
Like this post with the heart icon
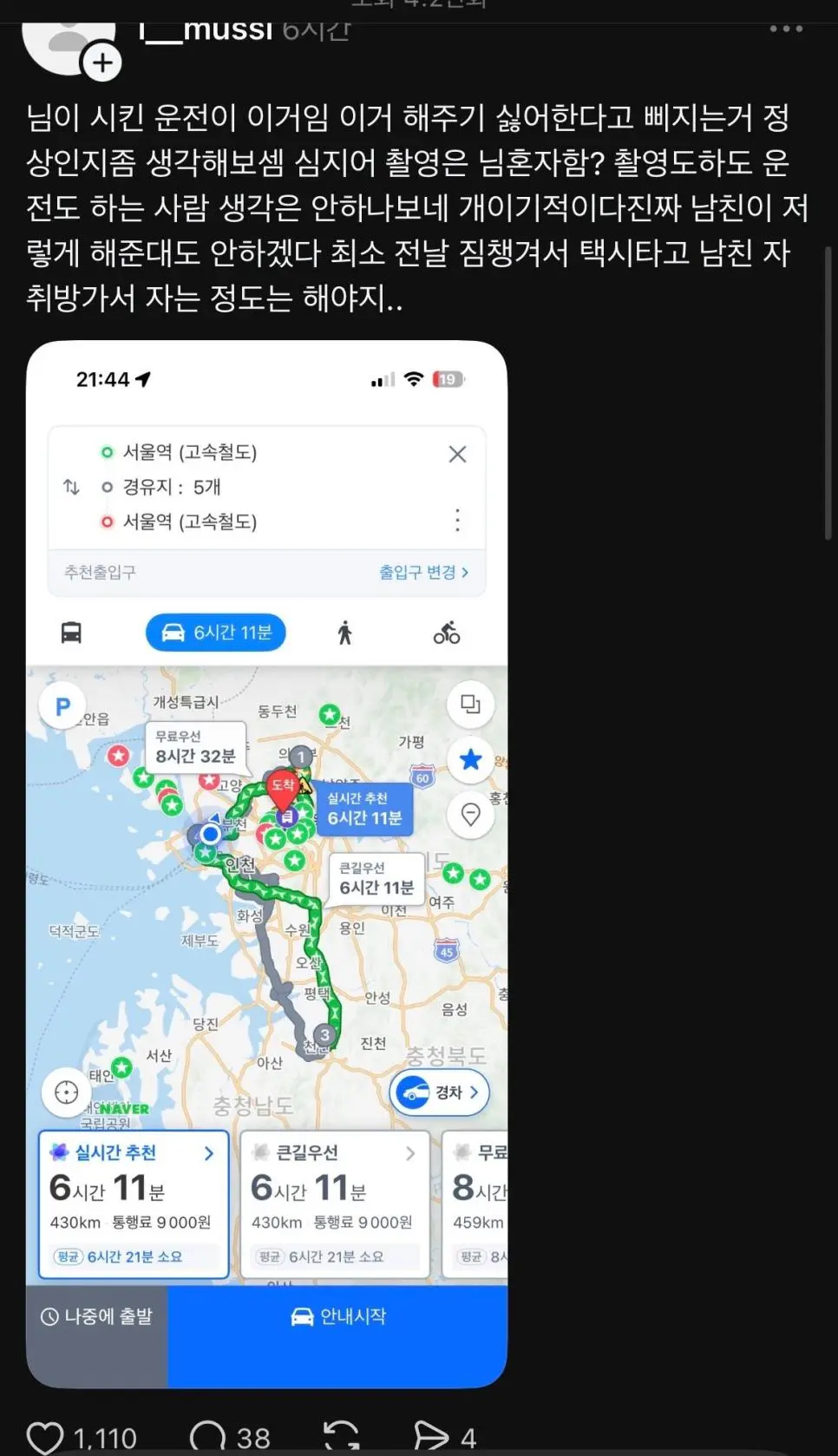45,1437
